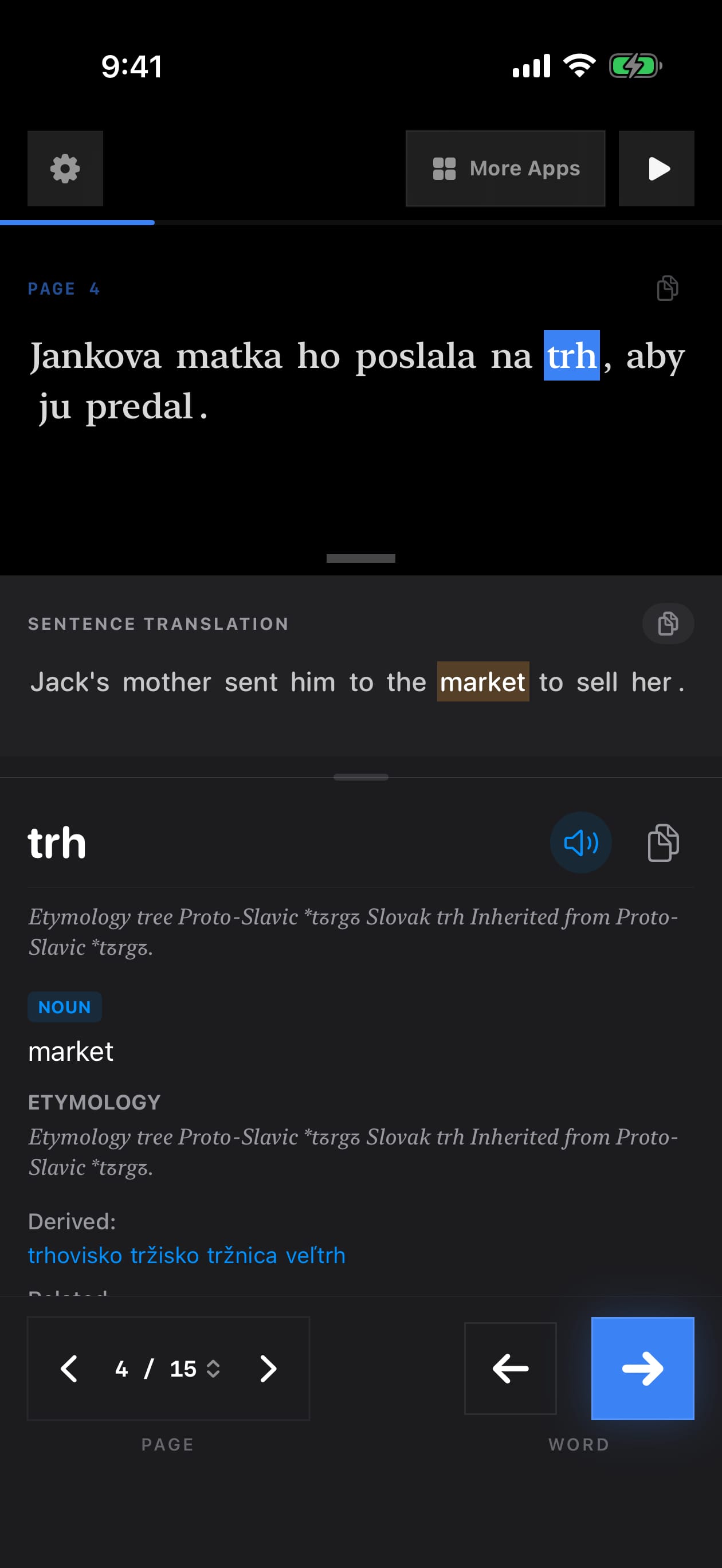
Task: Select the word poslala in the sentence
Action: [x=415, y=355]
